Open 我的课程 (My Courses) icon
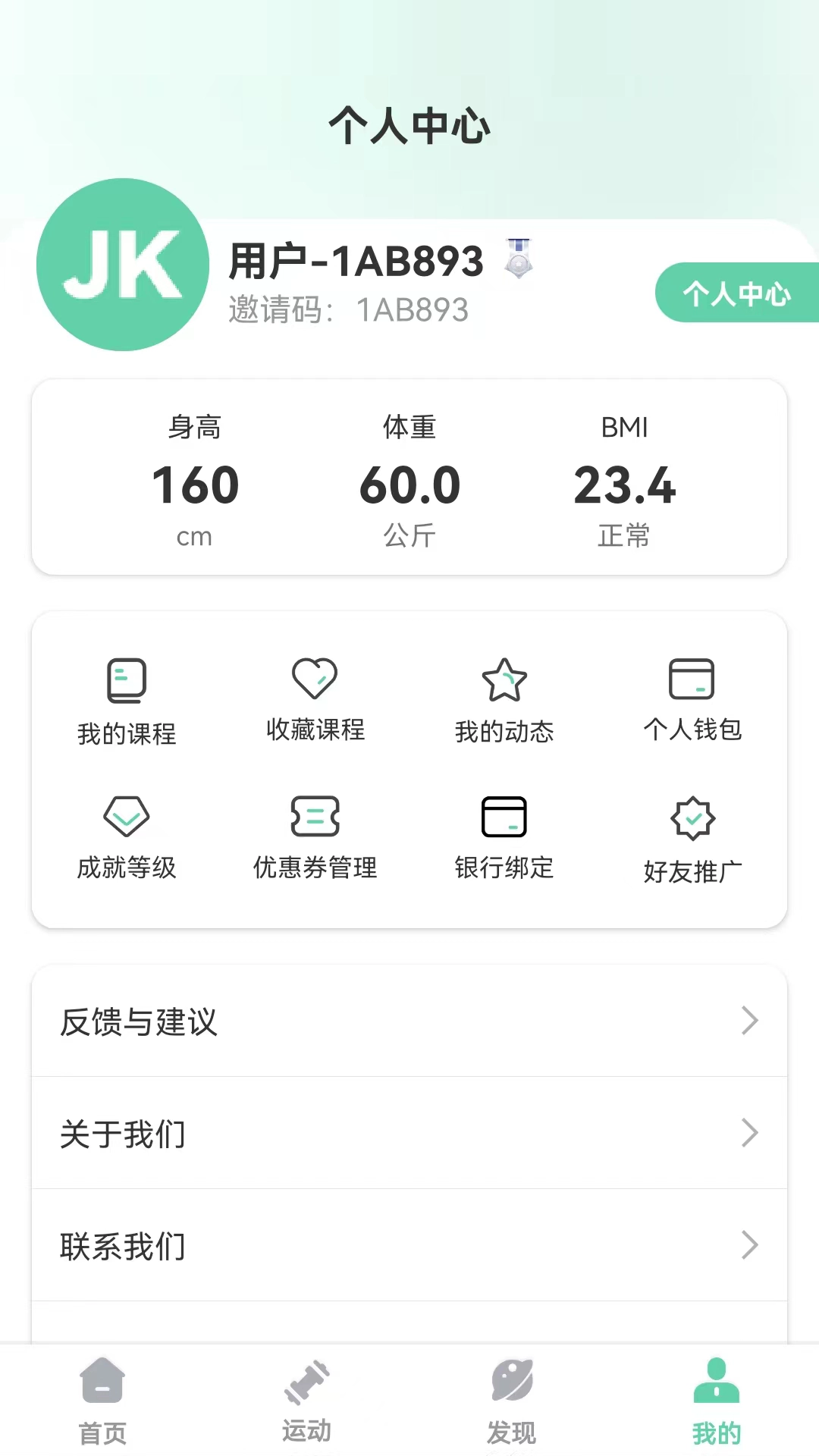 (x=125, y=680)
